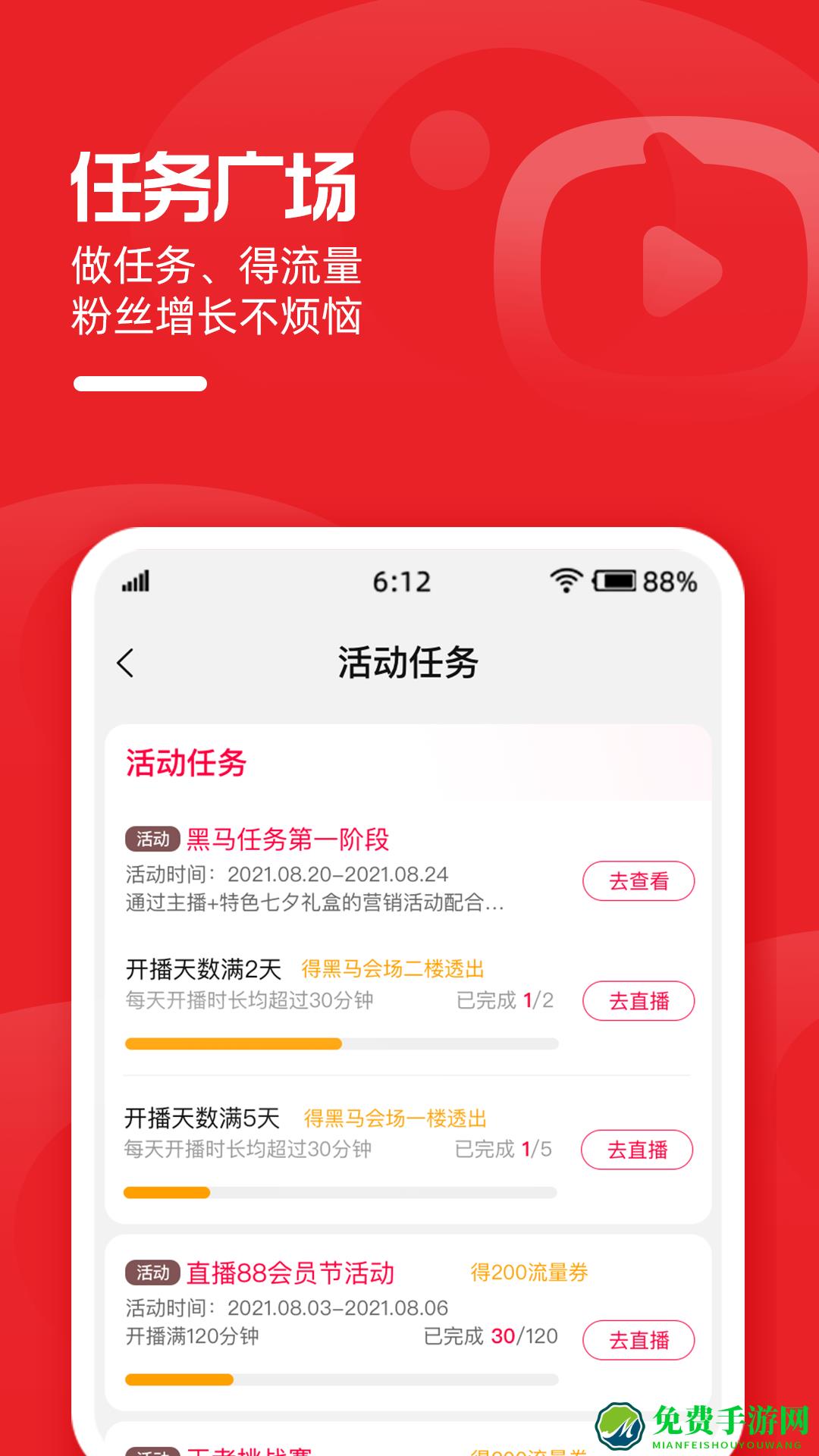Tap the Wi-Fi icon in the status bar
This screenshot has width=819, height=1456.
click(x=565, y=582)
